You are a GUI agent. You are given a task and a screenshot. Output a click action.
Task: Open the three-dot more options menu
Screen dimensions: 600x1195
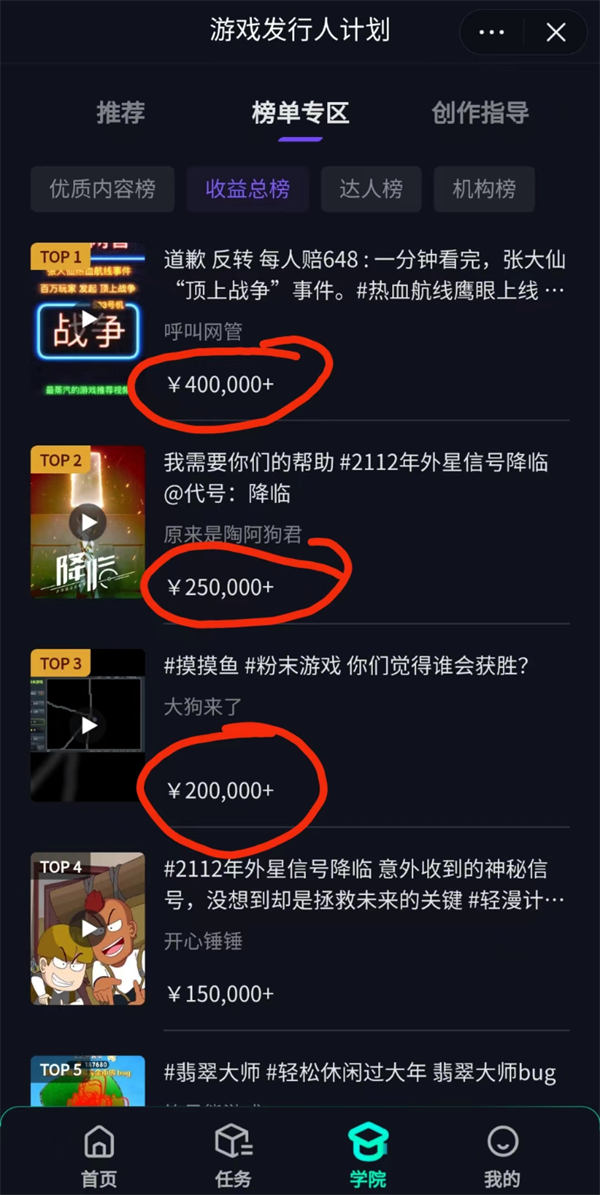point(492,33)
